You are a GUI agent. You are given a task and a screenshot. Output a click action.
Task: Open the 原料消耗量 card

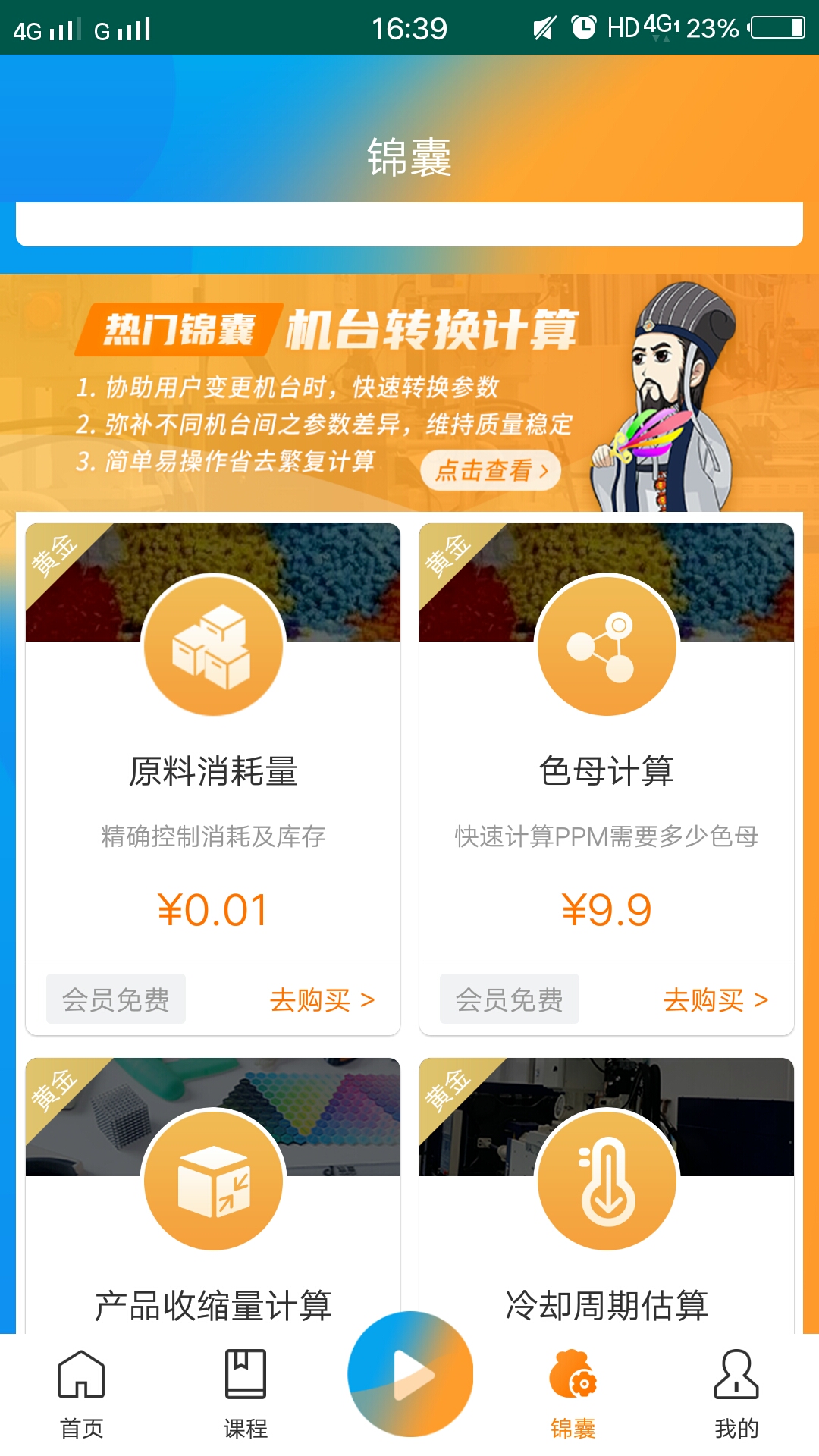[213, 770]
